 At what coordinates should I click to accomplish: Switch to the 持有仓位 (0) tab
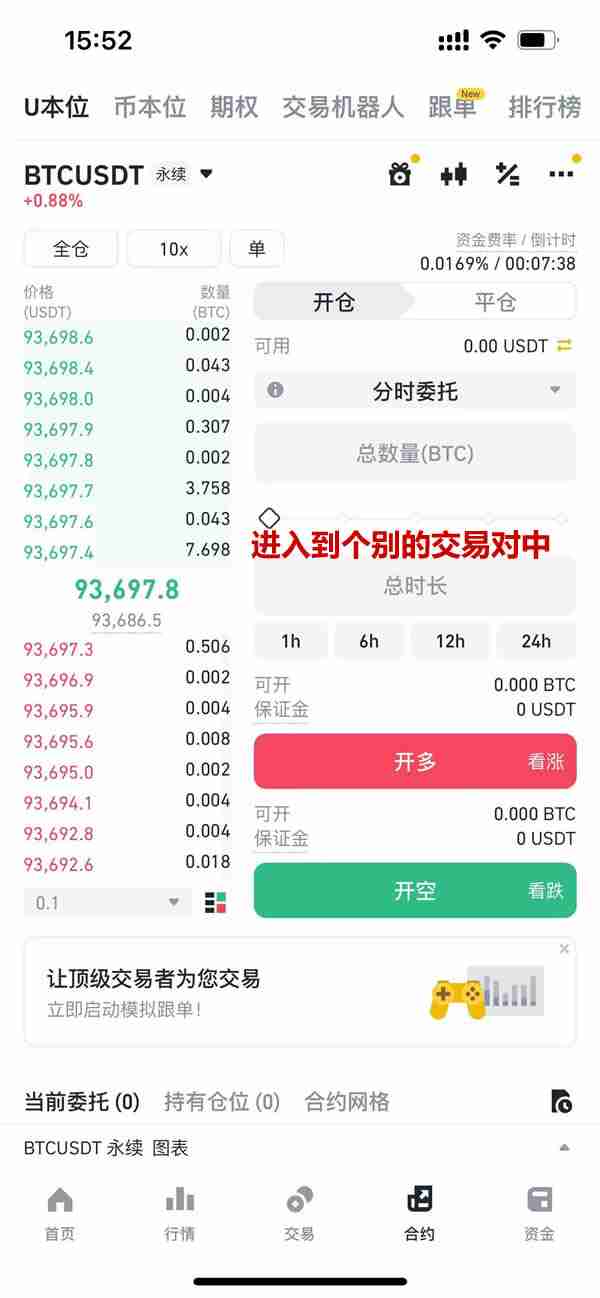coord(222,1102)
